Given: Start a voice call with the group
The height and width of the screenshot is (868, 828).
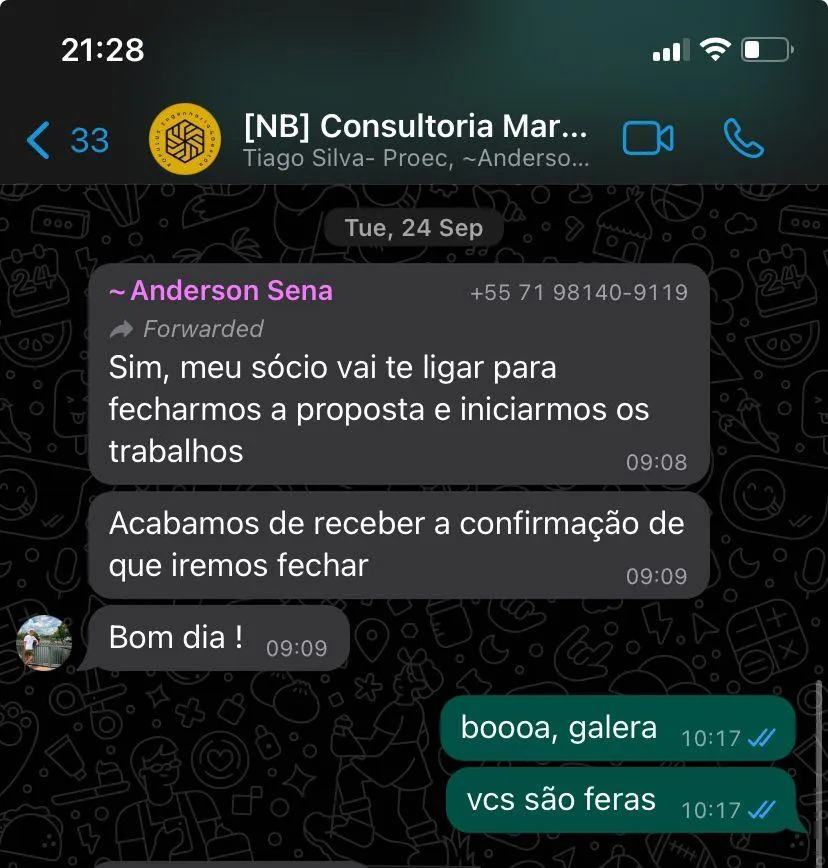Looking at the screenshot, I should pos(743,139).
